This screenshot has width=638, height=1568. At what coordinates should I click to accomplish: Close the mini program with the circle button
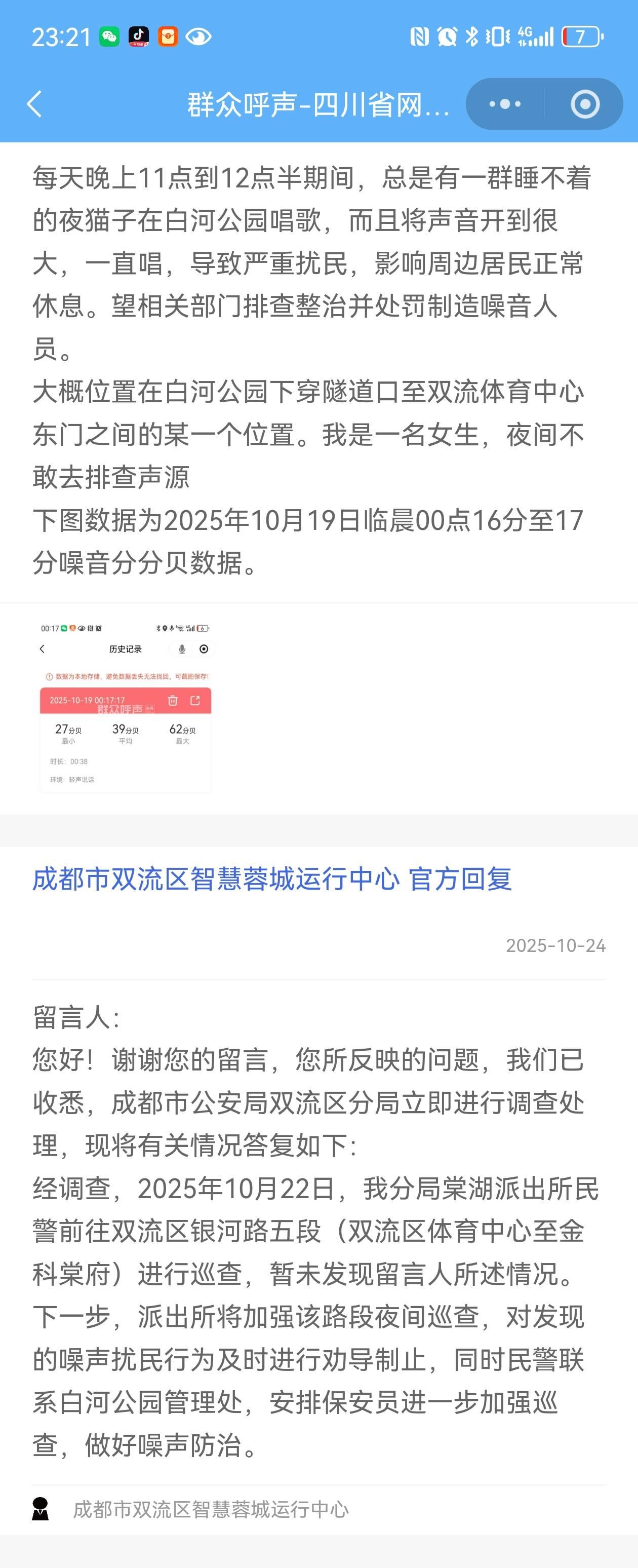(584, 104)
